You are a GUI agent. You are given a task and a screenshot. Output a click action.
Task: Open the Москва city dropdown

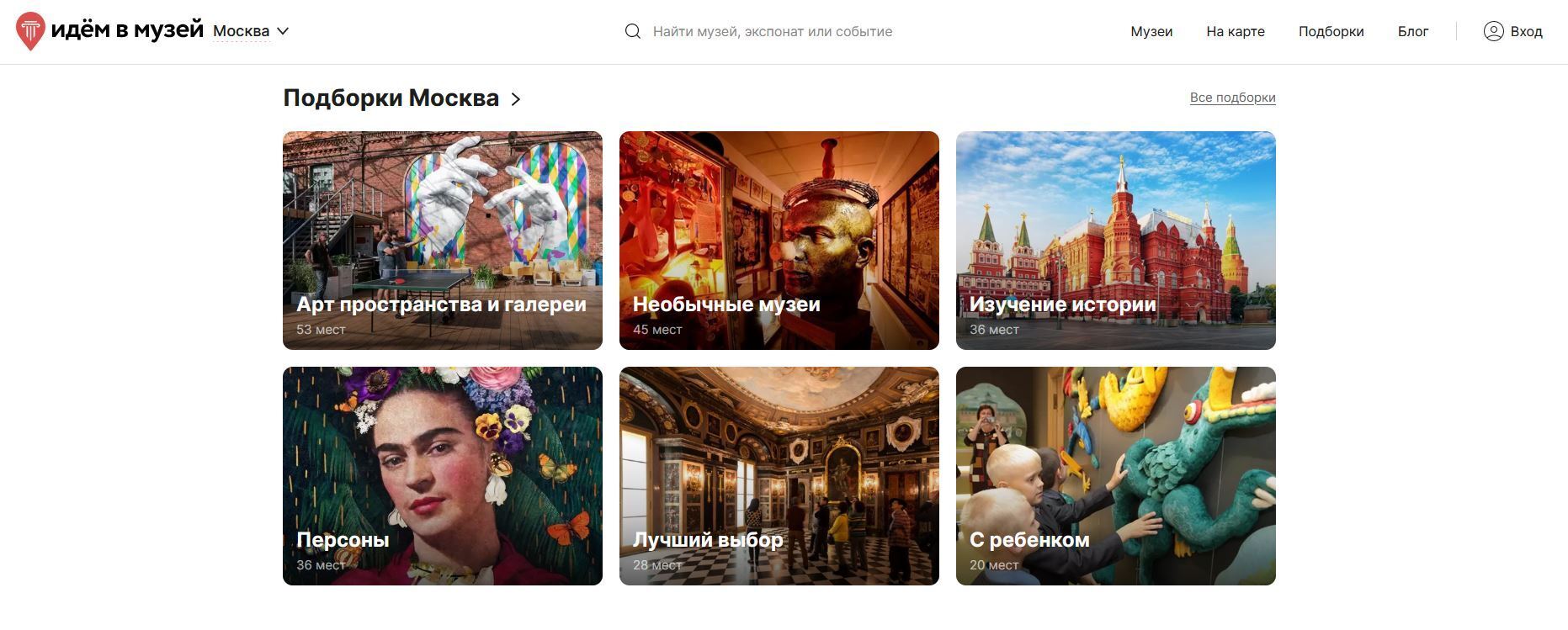click(x=251, y=31)
